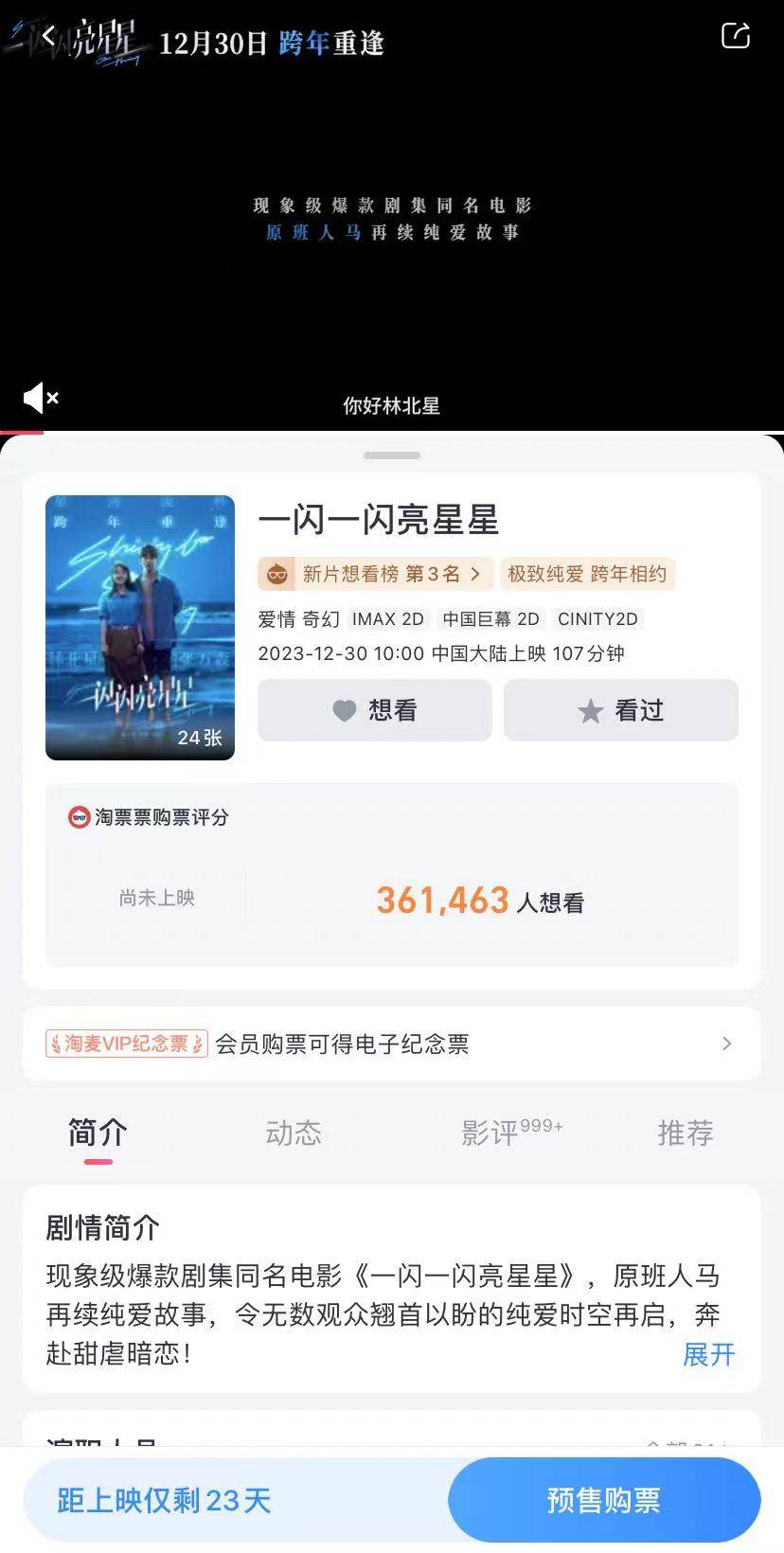
Task: Switch to the 推荐 tab
Action: point(686,1133)
